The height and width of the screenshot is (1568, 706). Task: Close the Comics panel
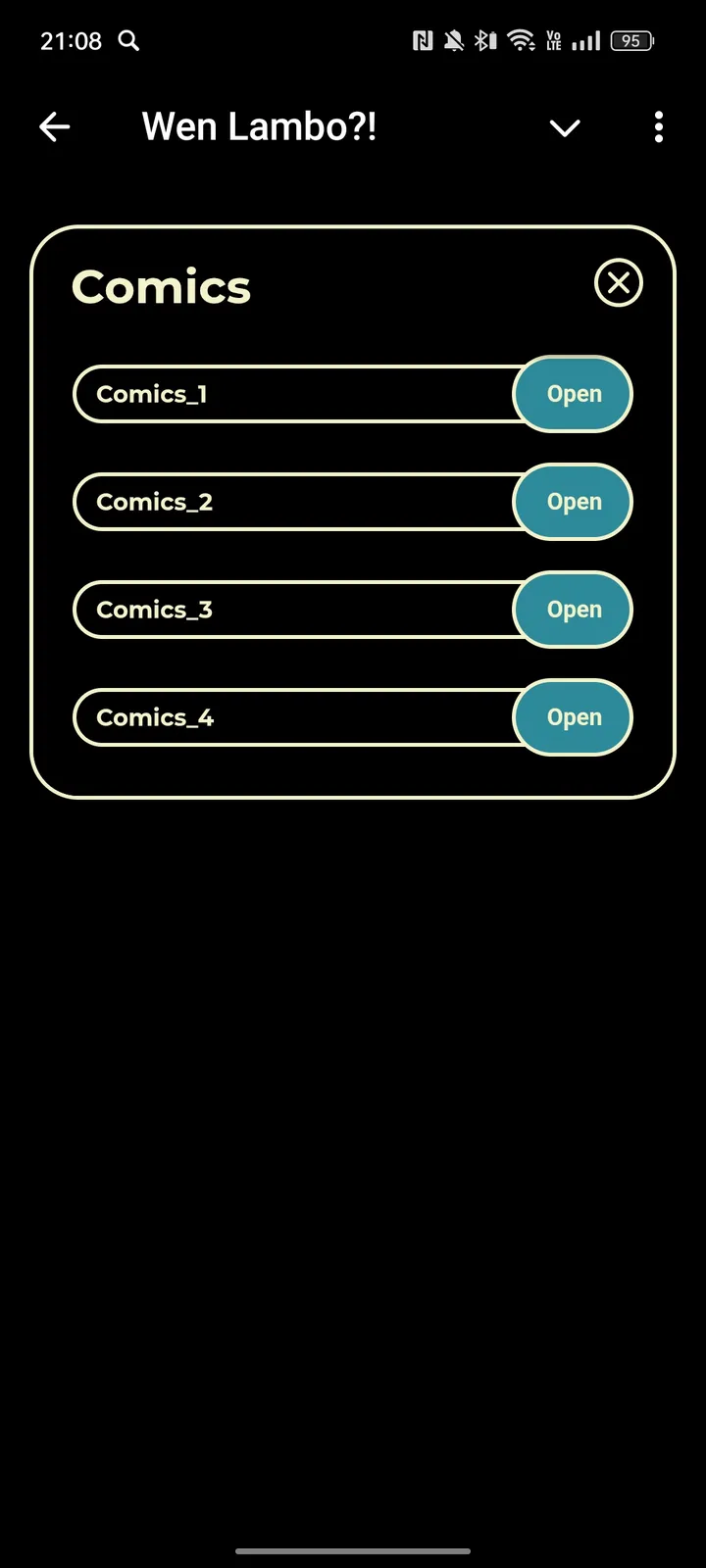tap(619, 283)
